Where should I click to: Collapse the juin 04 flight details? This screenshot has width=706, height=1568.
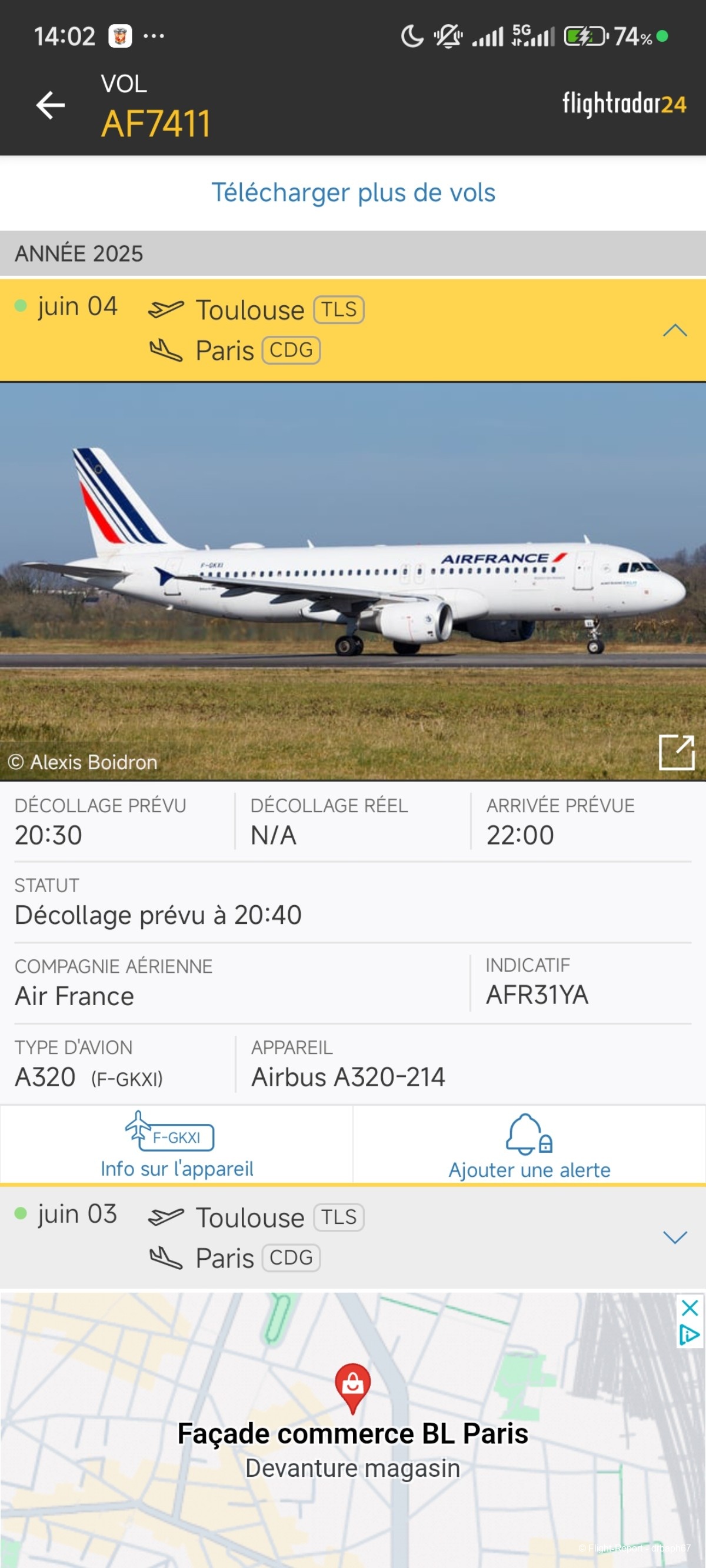(x=674, y=331)
